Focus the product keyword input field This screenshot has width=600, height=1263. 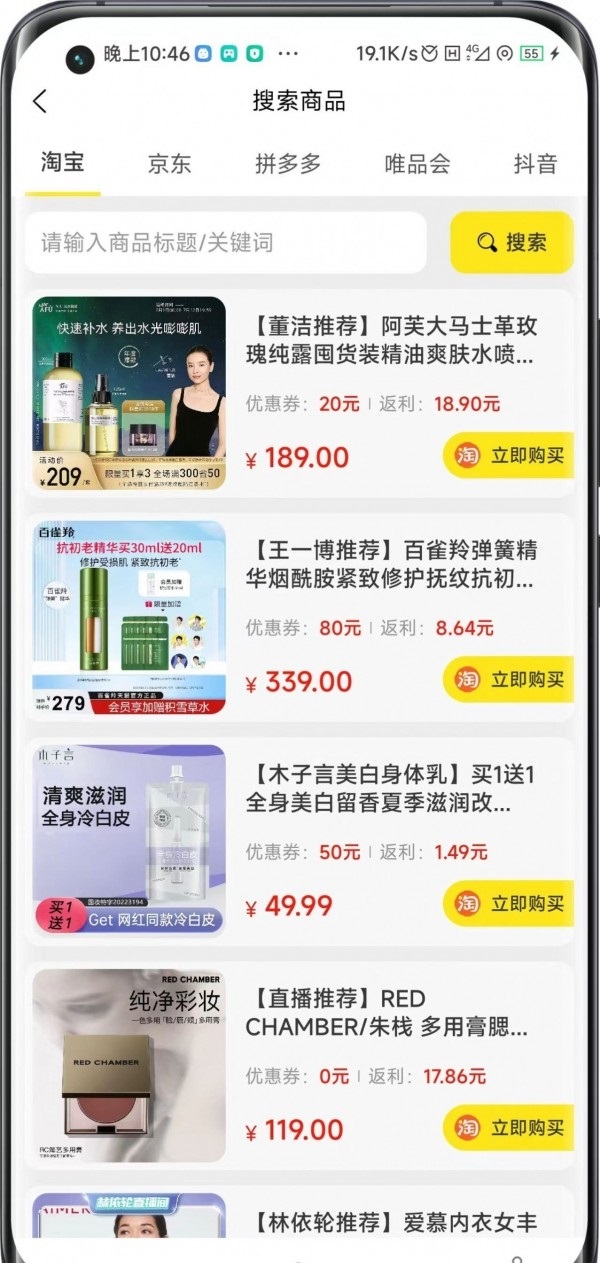point(225,243)
